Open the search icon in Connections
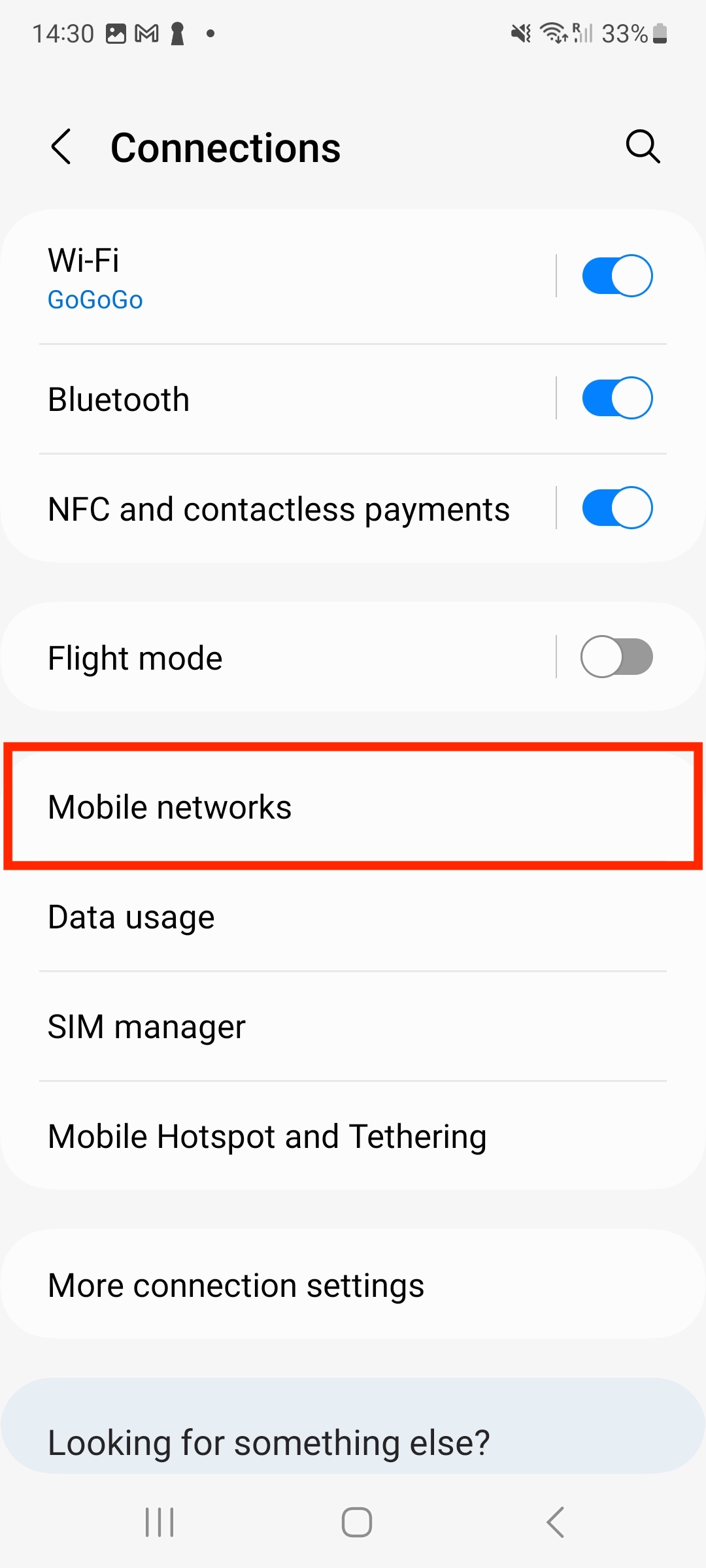The image size is (706, 1568). coord(643,146)
